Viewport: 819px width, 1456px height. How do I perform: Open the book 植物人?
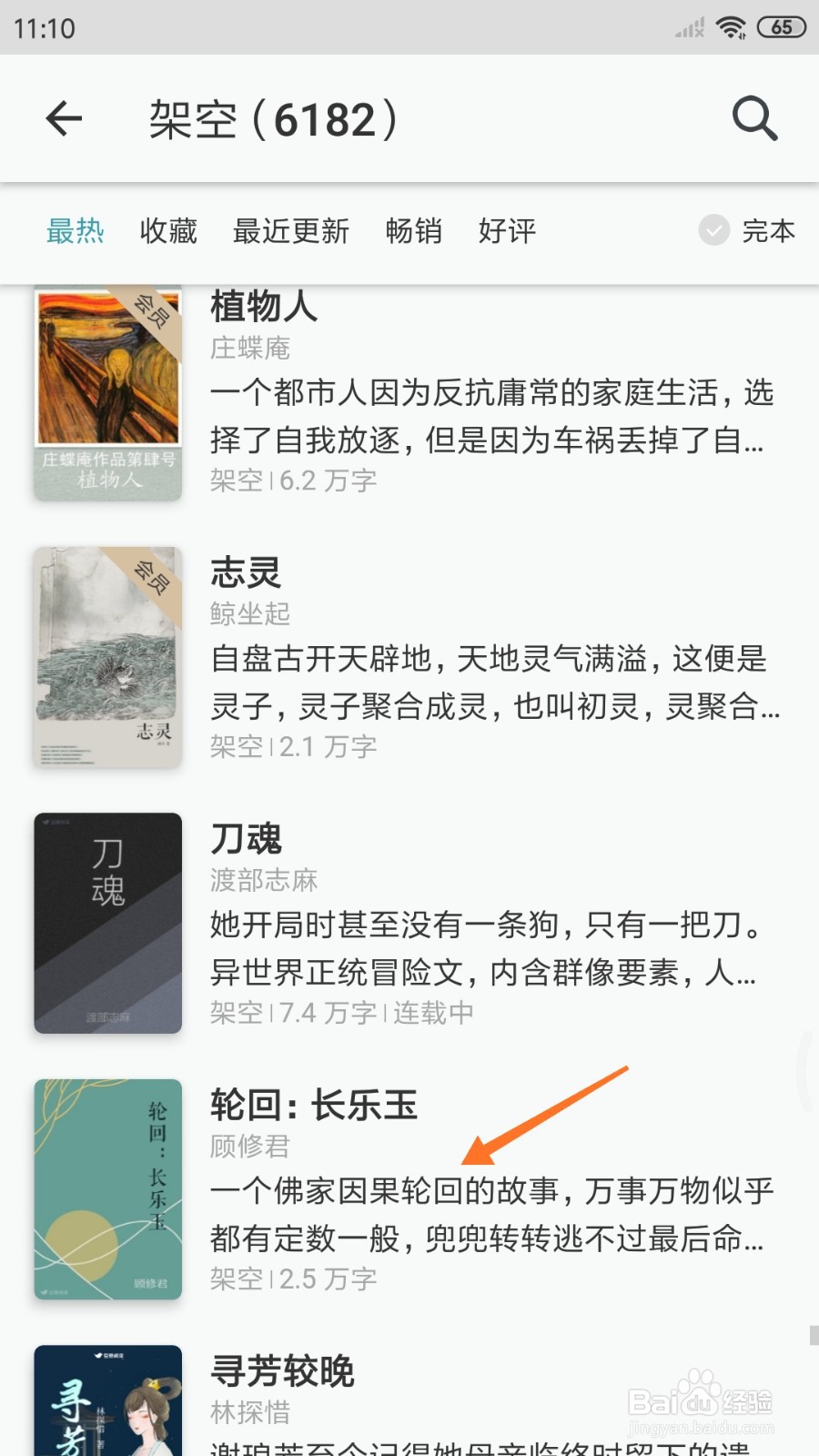(x=409, y=393)
